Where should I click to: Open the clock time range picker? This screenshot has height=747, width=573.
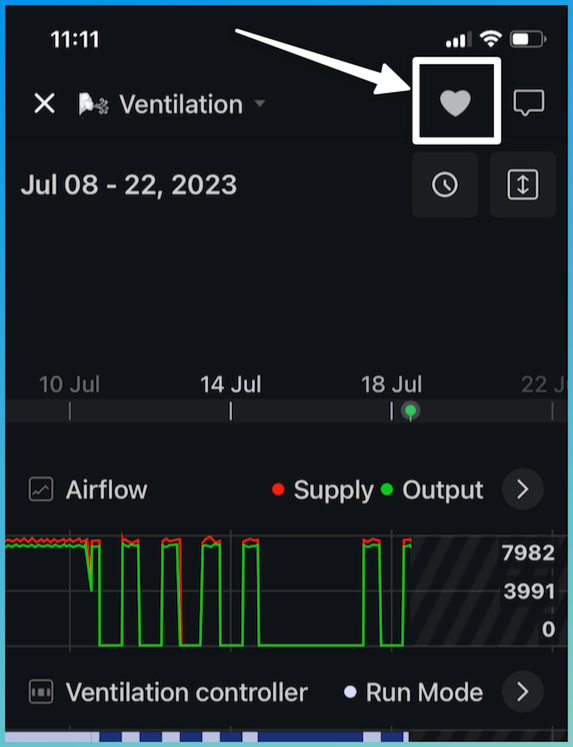coord(445,184)
